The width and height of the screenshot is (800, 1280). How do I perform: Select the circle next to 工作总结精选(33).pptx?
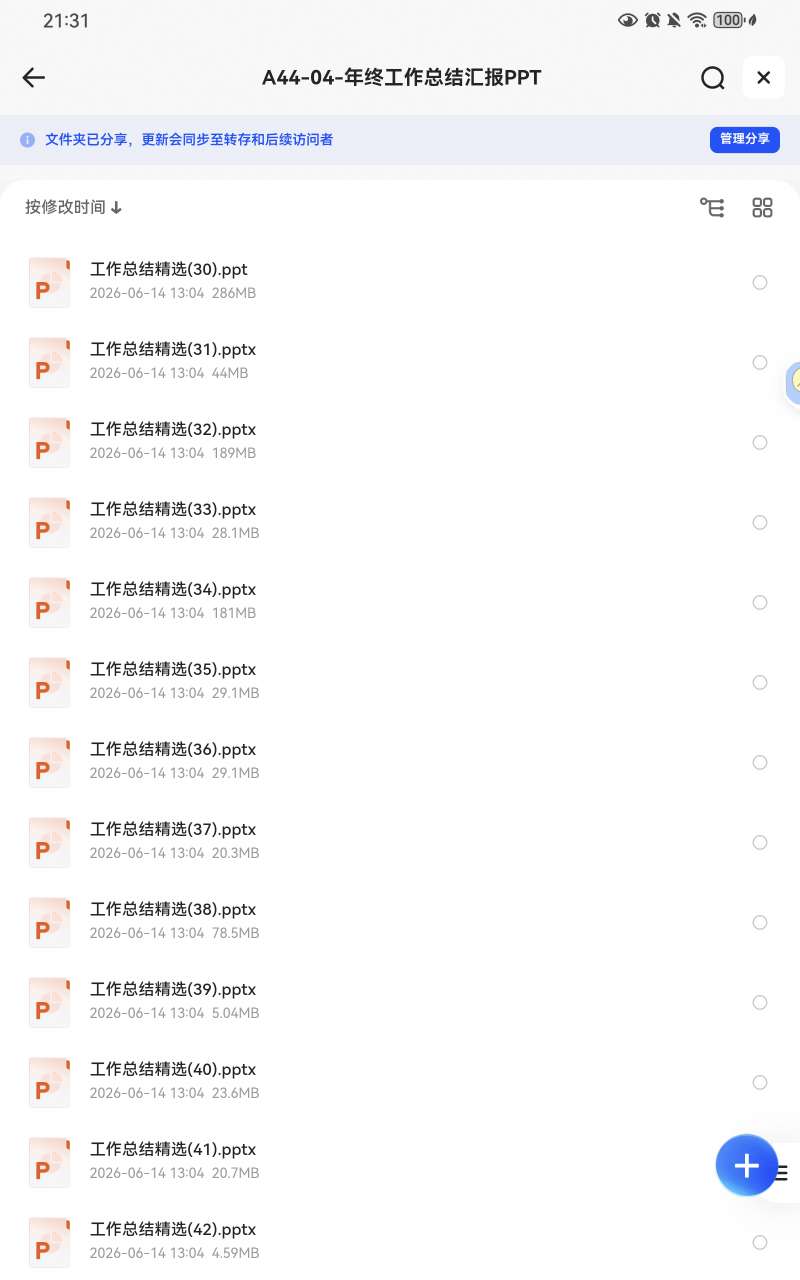pos(760,522)
